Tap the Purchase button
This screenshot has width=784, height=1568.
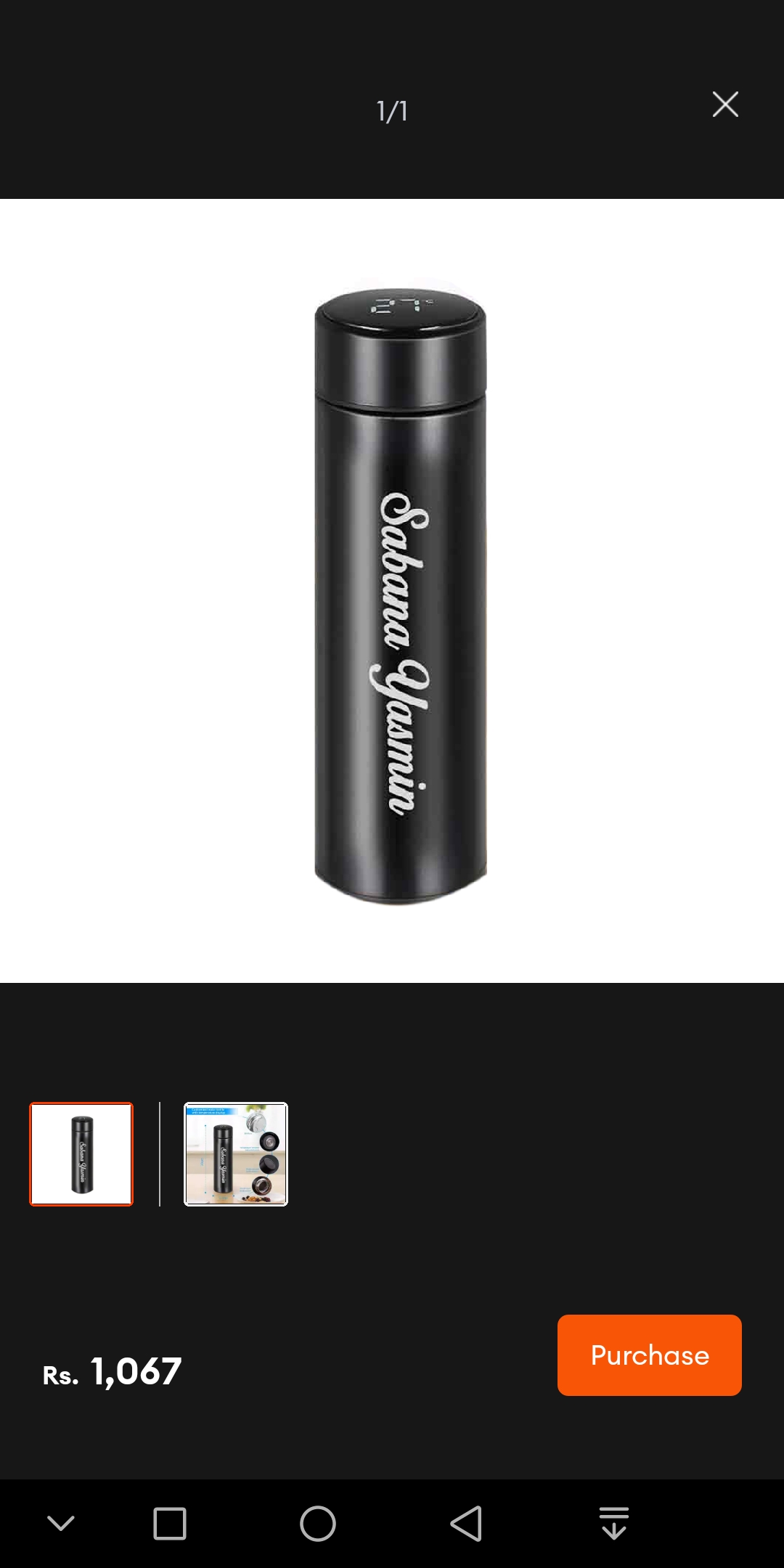649,1355
